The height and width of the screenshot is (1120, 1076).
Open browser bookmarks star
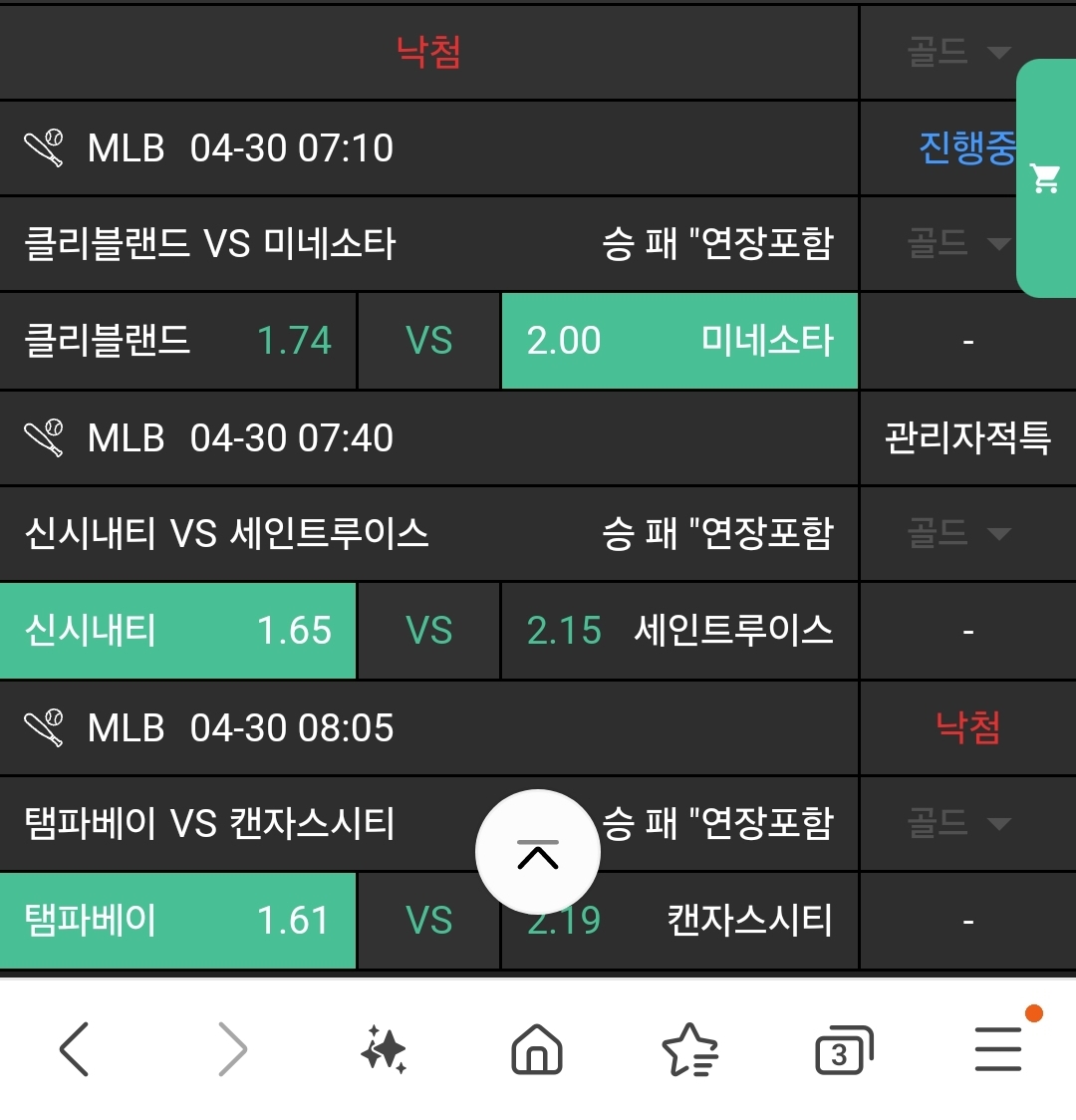click(x=689, y=1050)
